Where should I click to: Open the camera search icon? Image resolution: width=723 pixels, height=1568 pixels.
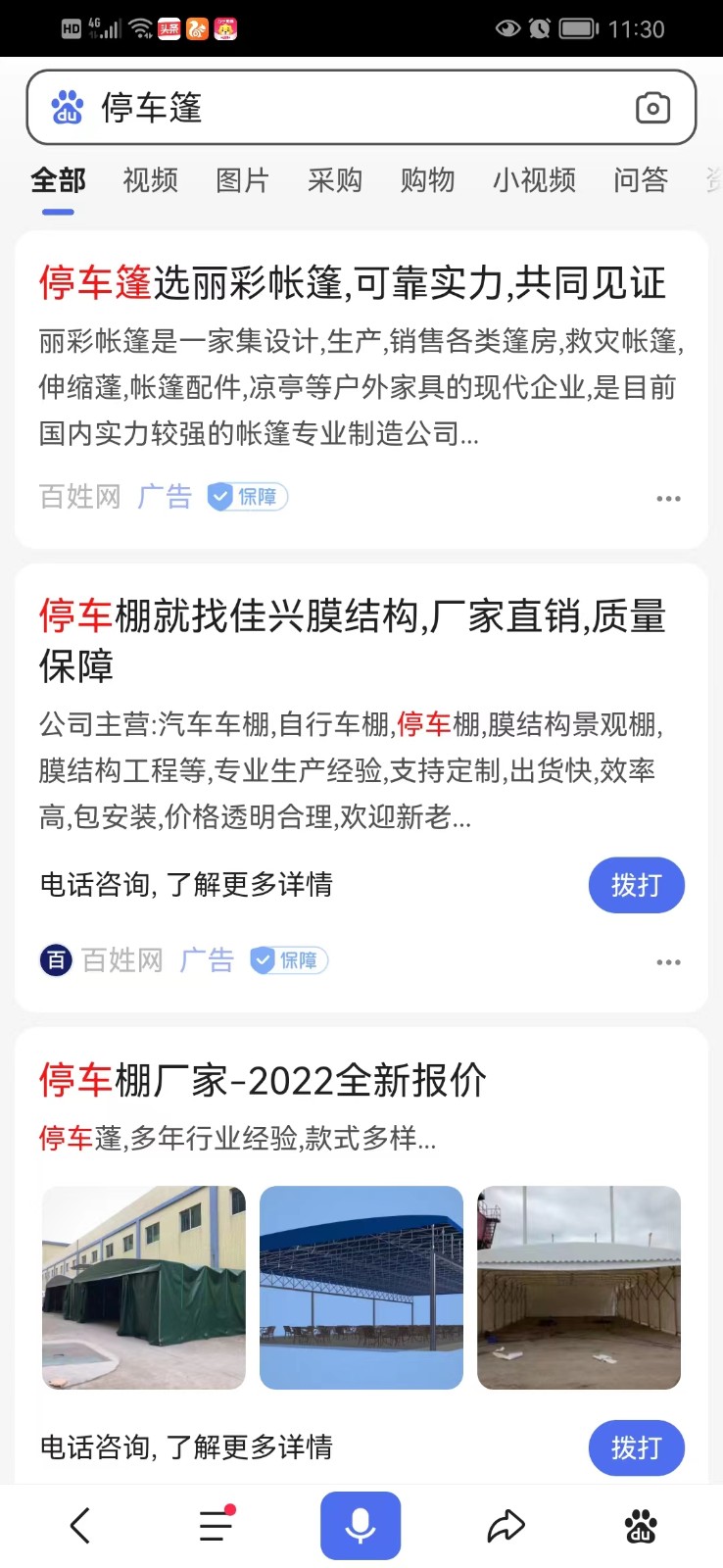[653, 108]
